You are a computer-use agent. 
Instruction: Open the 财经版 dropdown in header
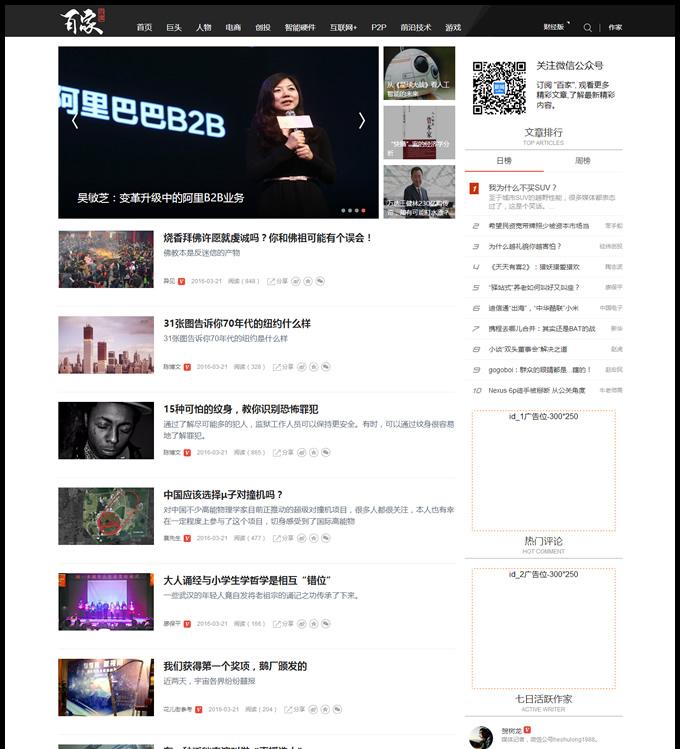point(555,27)
